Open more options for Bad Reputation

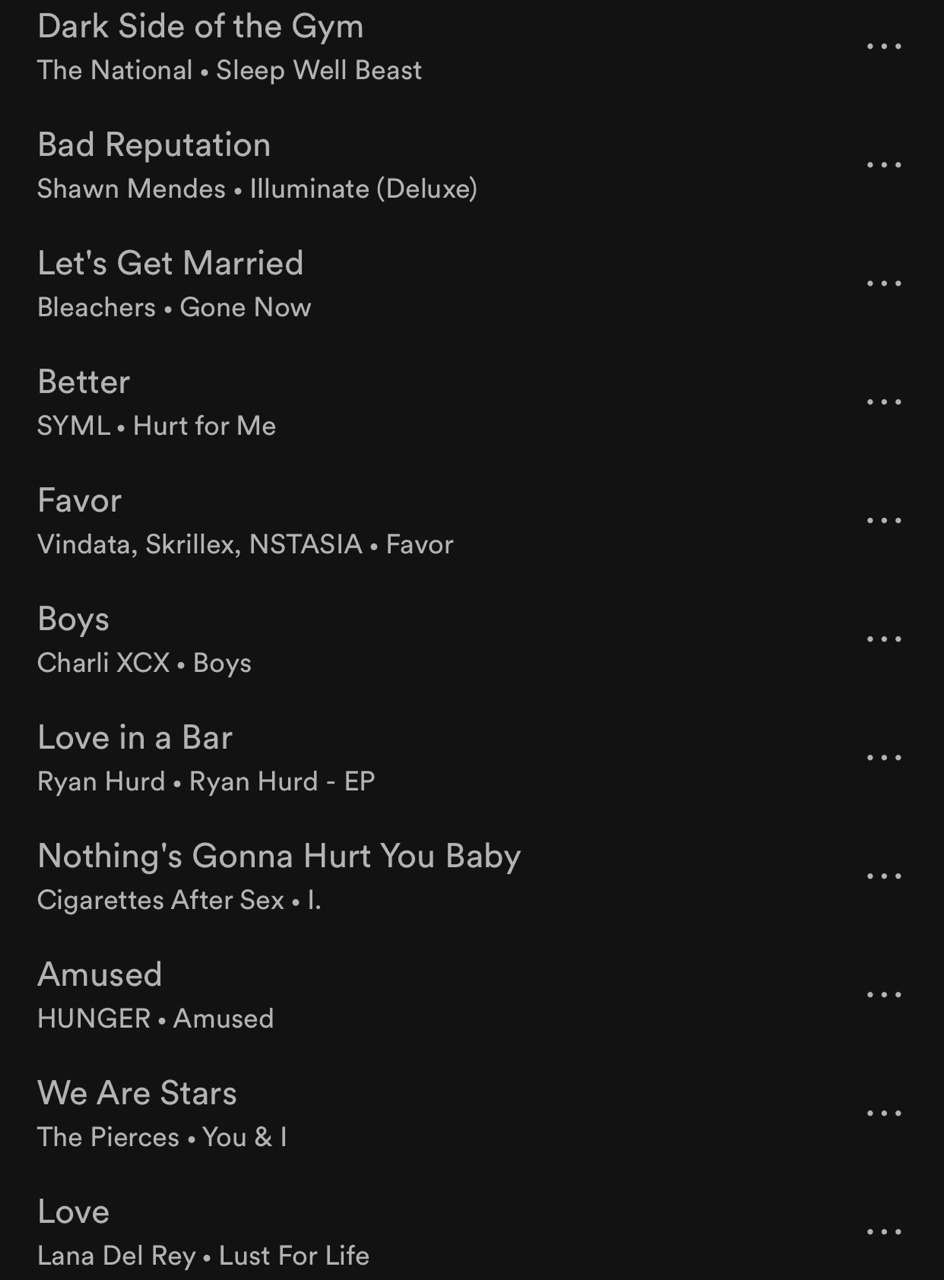coord(884,165)
